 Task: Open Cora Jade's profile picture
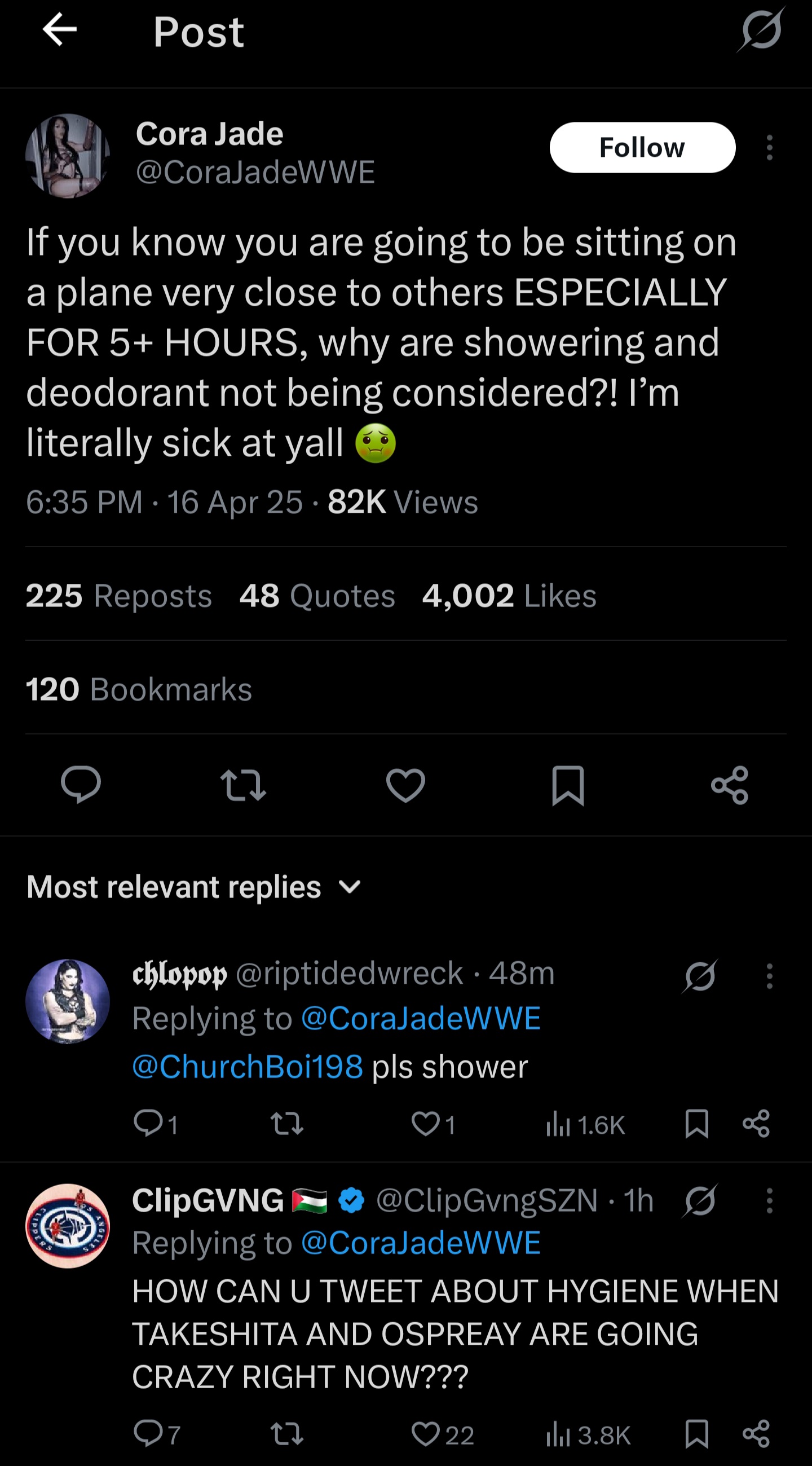pyautogui.click(x=68, y=156)
